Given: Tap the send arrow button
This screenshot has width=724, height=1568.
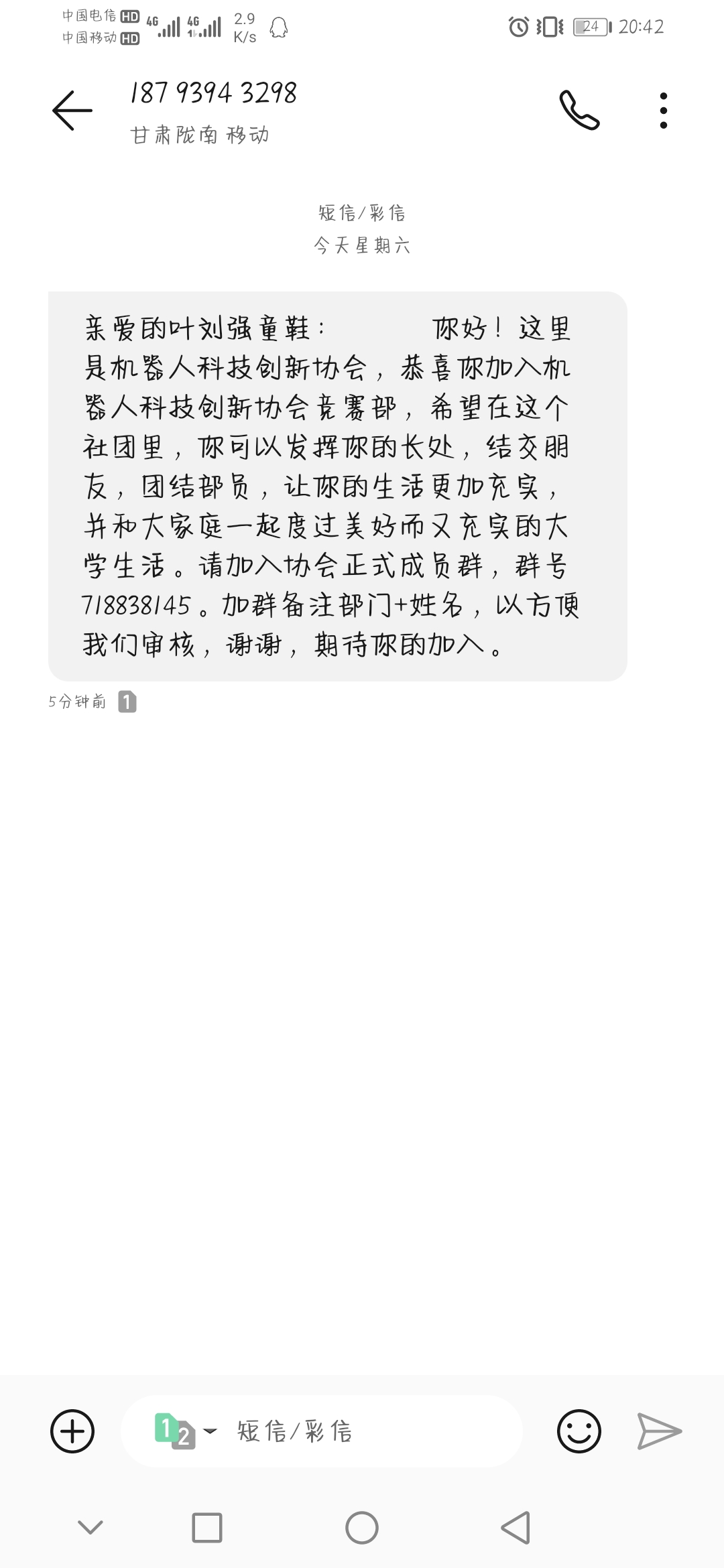Looking at the screenshot, I should [x=659, y=1431].
